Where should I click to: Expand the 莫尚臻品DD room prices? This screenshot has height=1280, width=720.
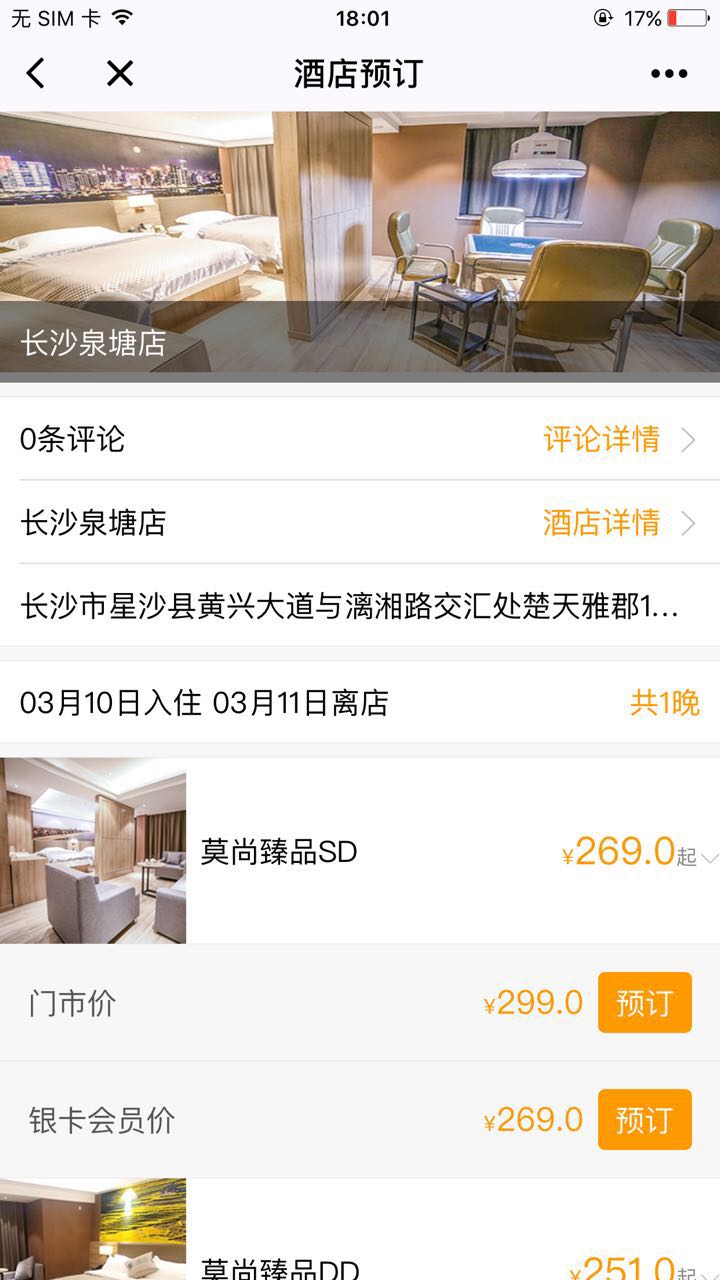[709, 1272]
